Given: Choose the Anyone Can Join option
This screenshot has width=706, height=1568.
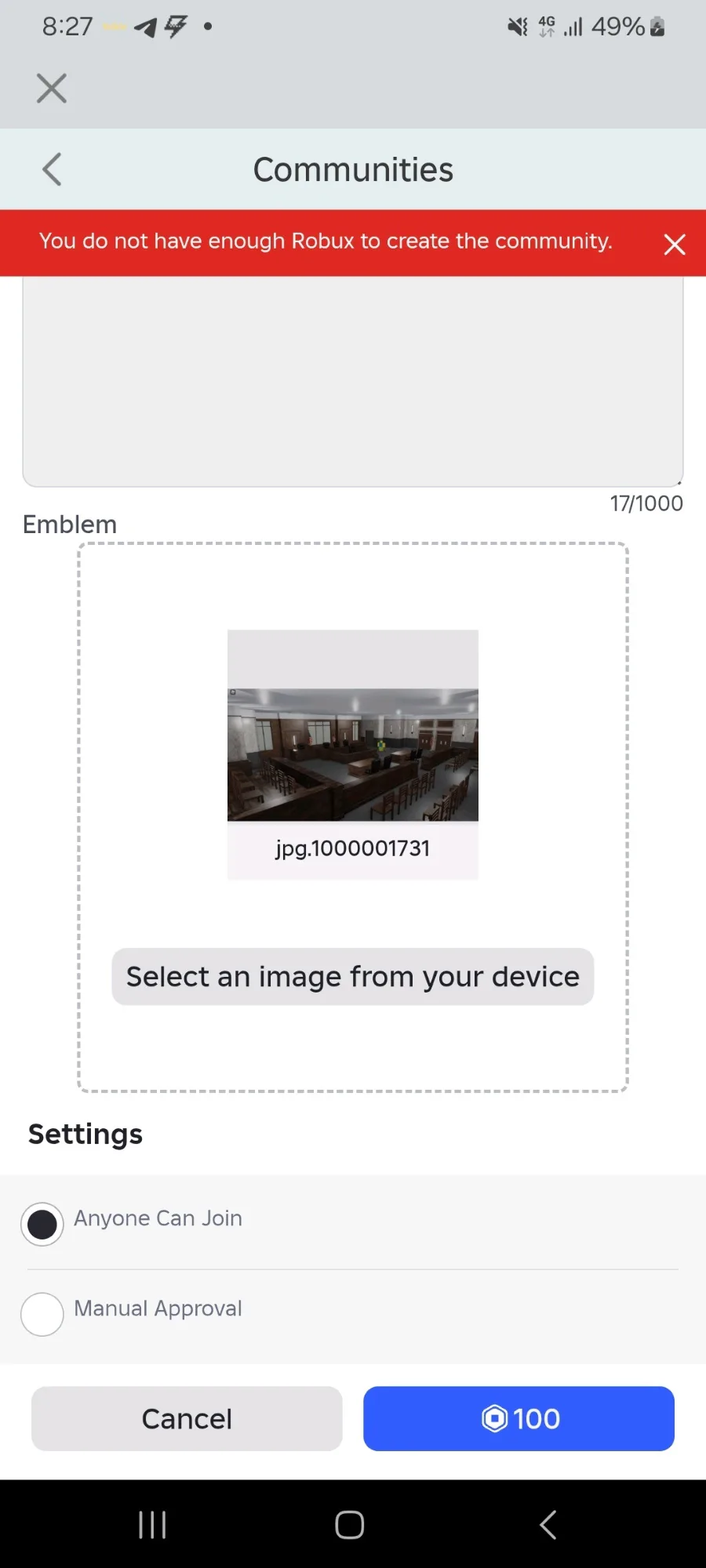Looking at the screenshot, I should click(x=42, y=1224).
